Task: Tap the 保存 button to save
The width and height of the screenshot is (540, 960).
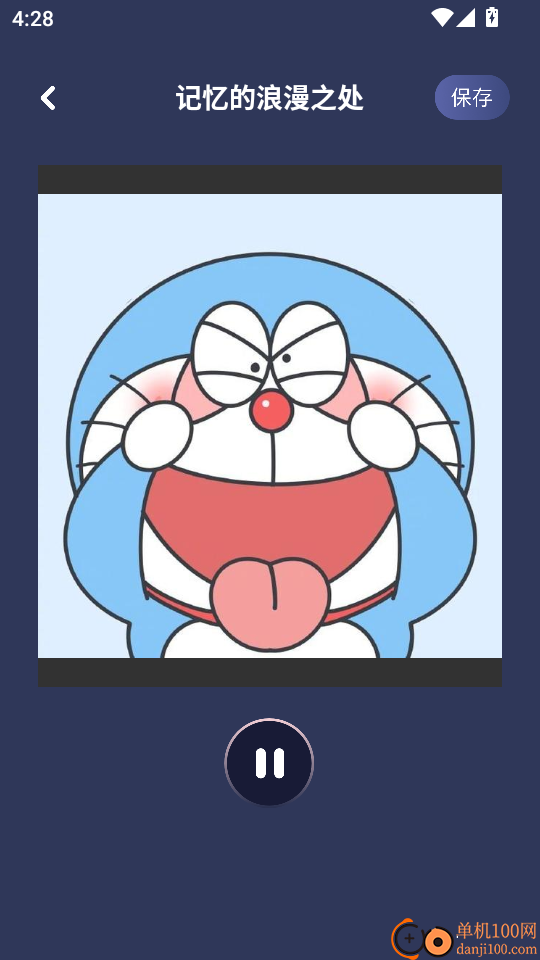Action: click(x=471, y=97)
